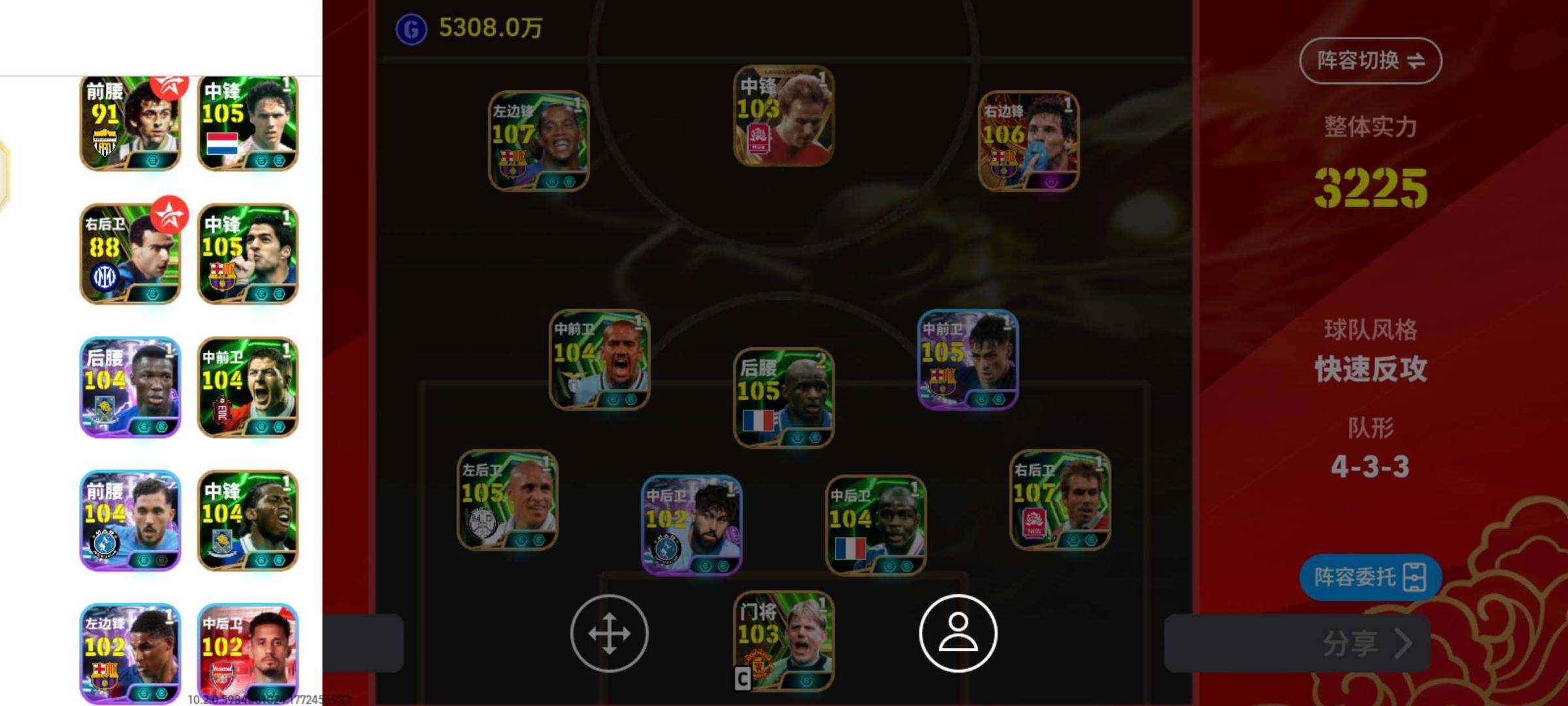Pick the 左后卫 105 defender card
The height and width of the screenshot is (706, 1568).
508,500
